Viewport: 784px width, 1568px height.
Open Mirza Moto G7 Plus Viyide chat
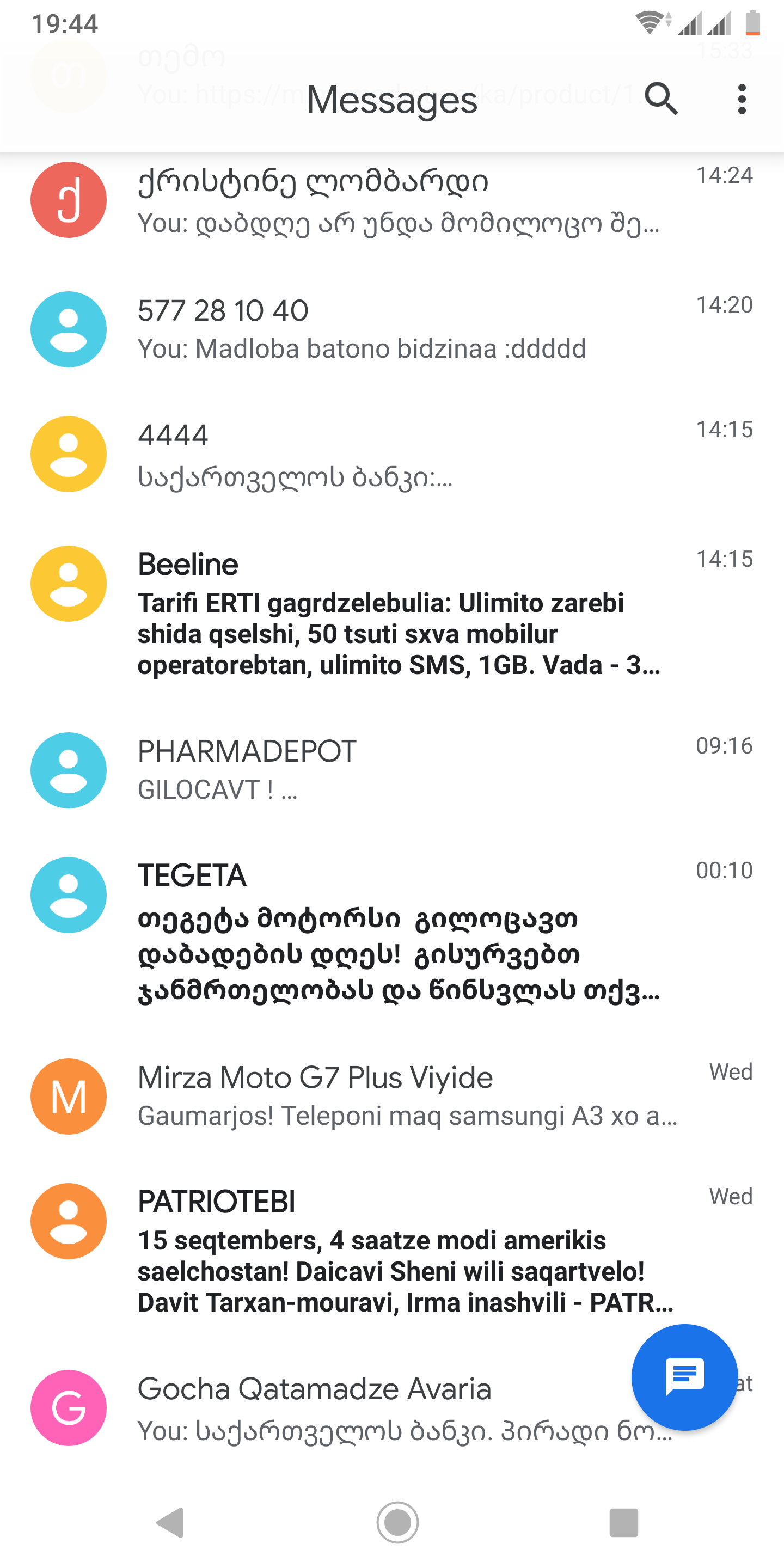tap(390, 1095)
